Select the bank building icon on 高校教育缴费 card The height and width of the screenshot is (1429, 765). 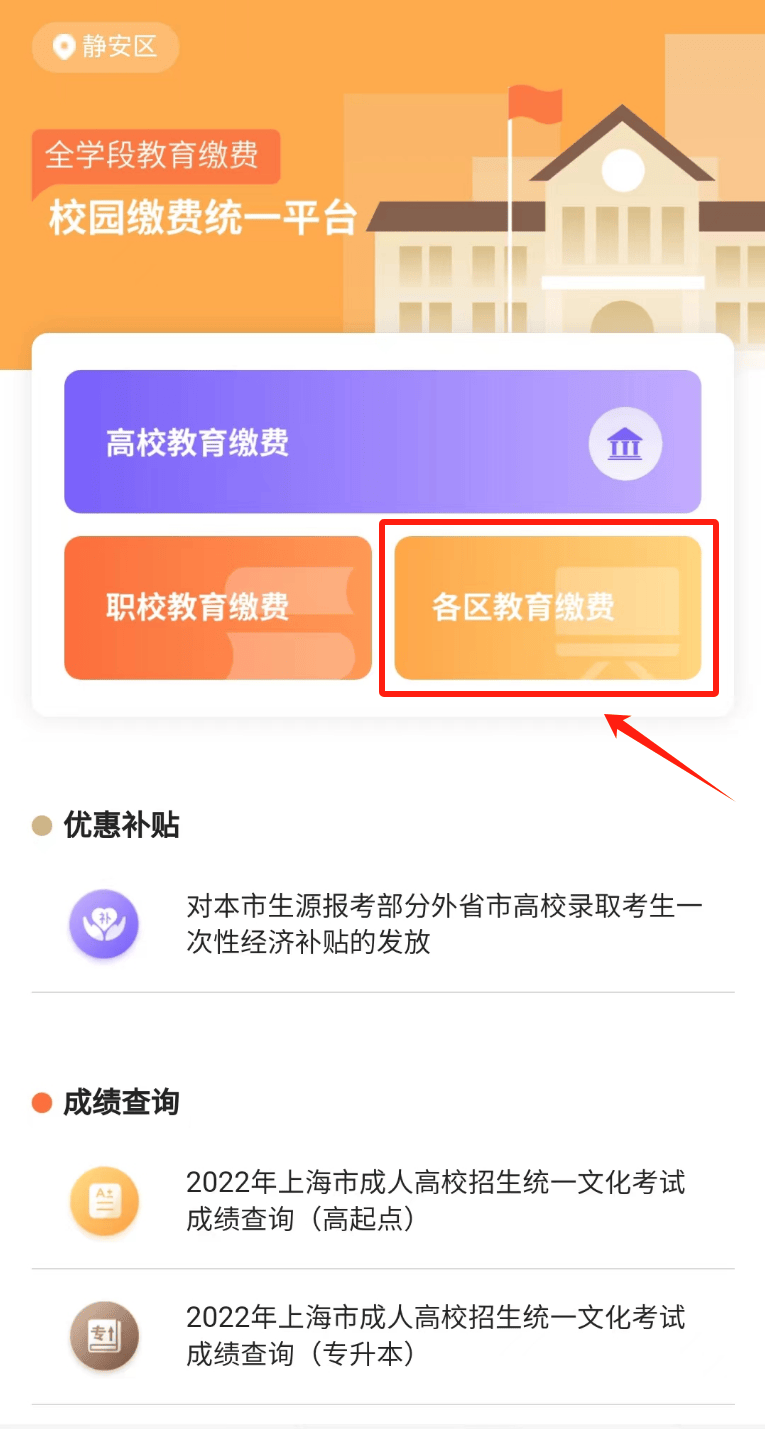pos(627,443)
